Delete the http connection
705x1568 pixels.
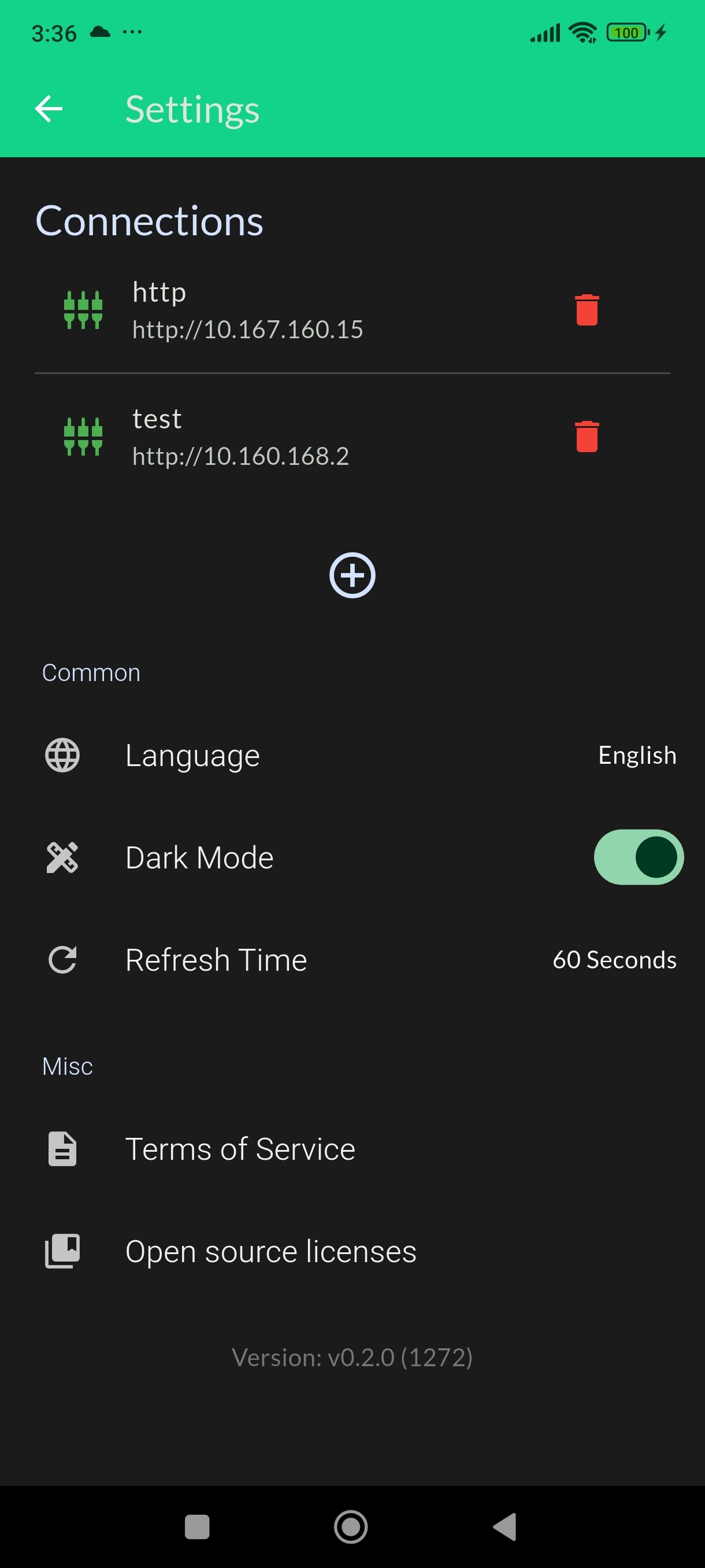click(x=587, y=310)
